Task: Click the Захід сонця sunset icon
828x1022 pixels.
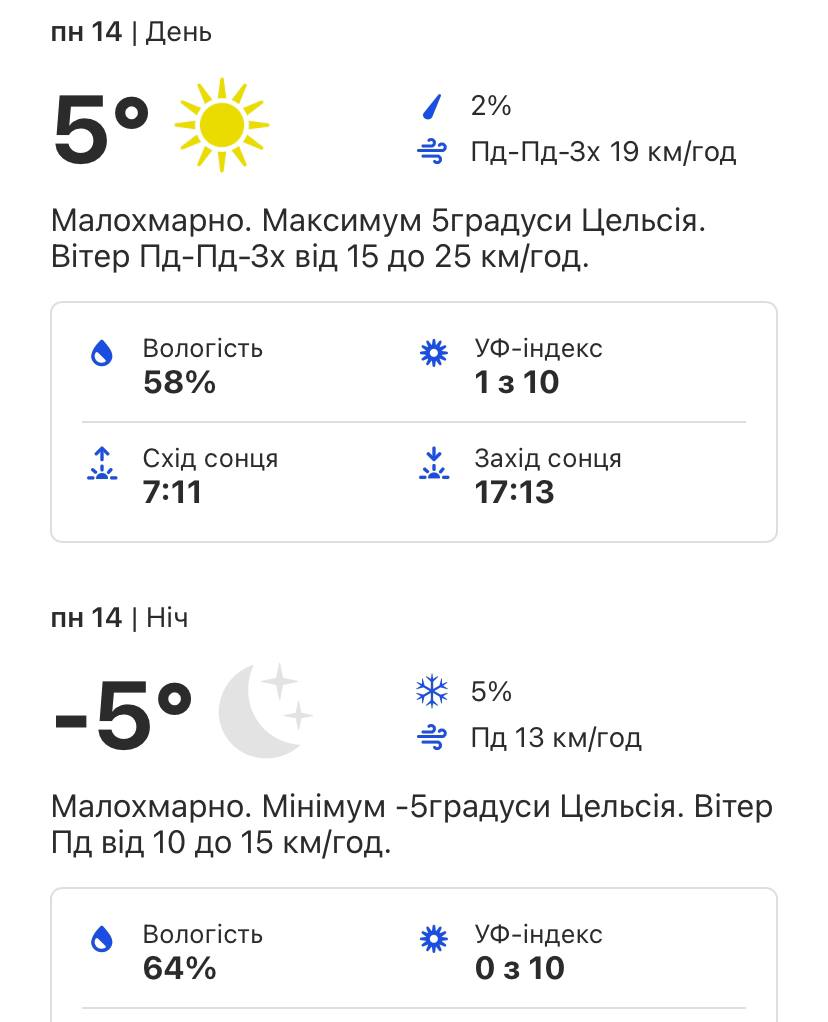Action: (x=433, y=462)
